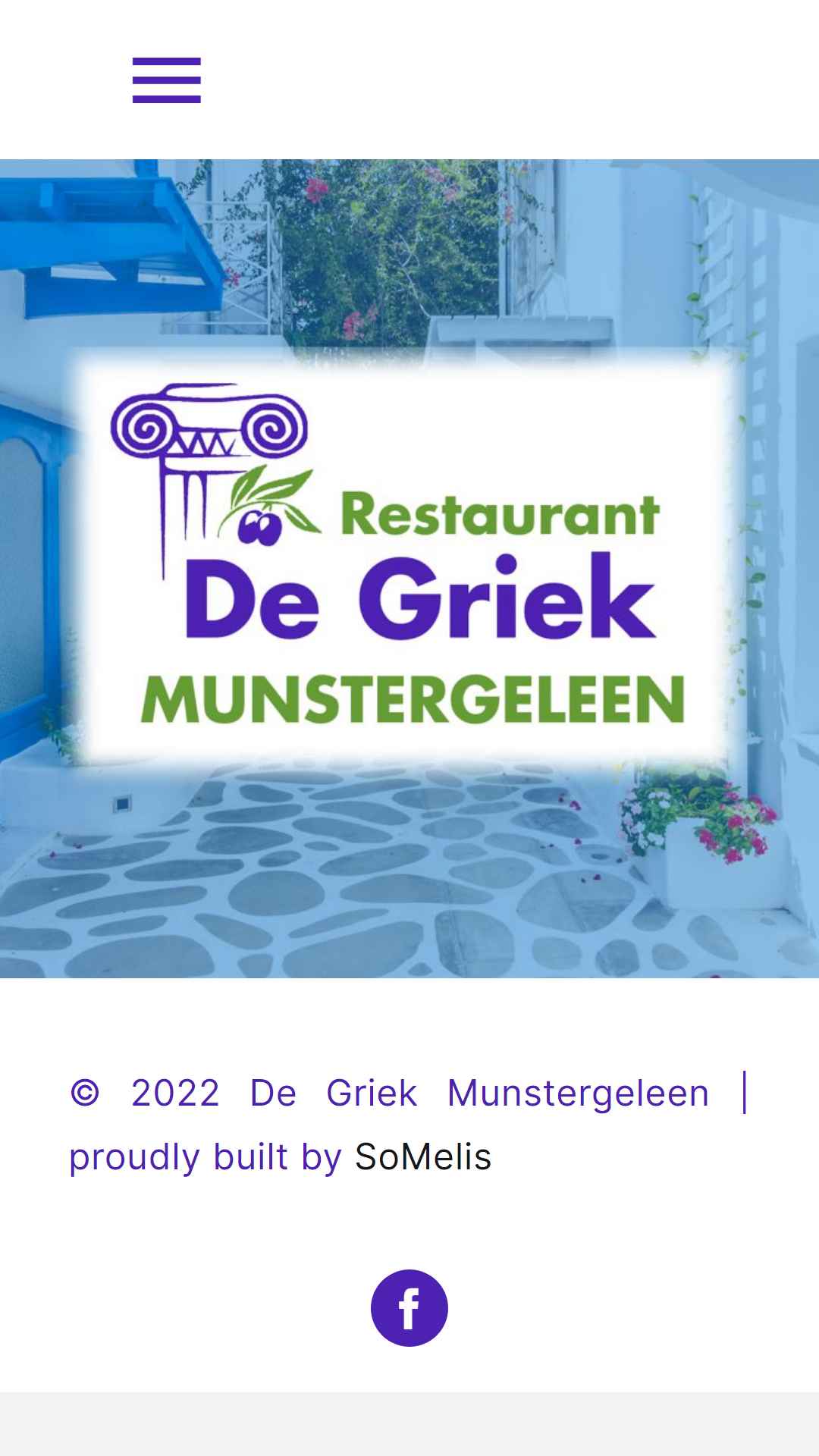
Task: Open the hamburger navigation menu
Action: [166, 80]
